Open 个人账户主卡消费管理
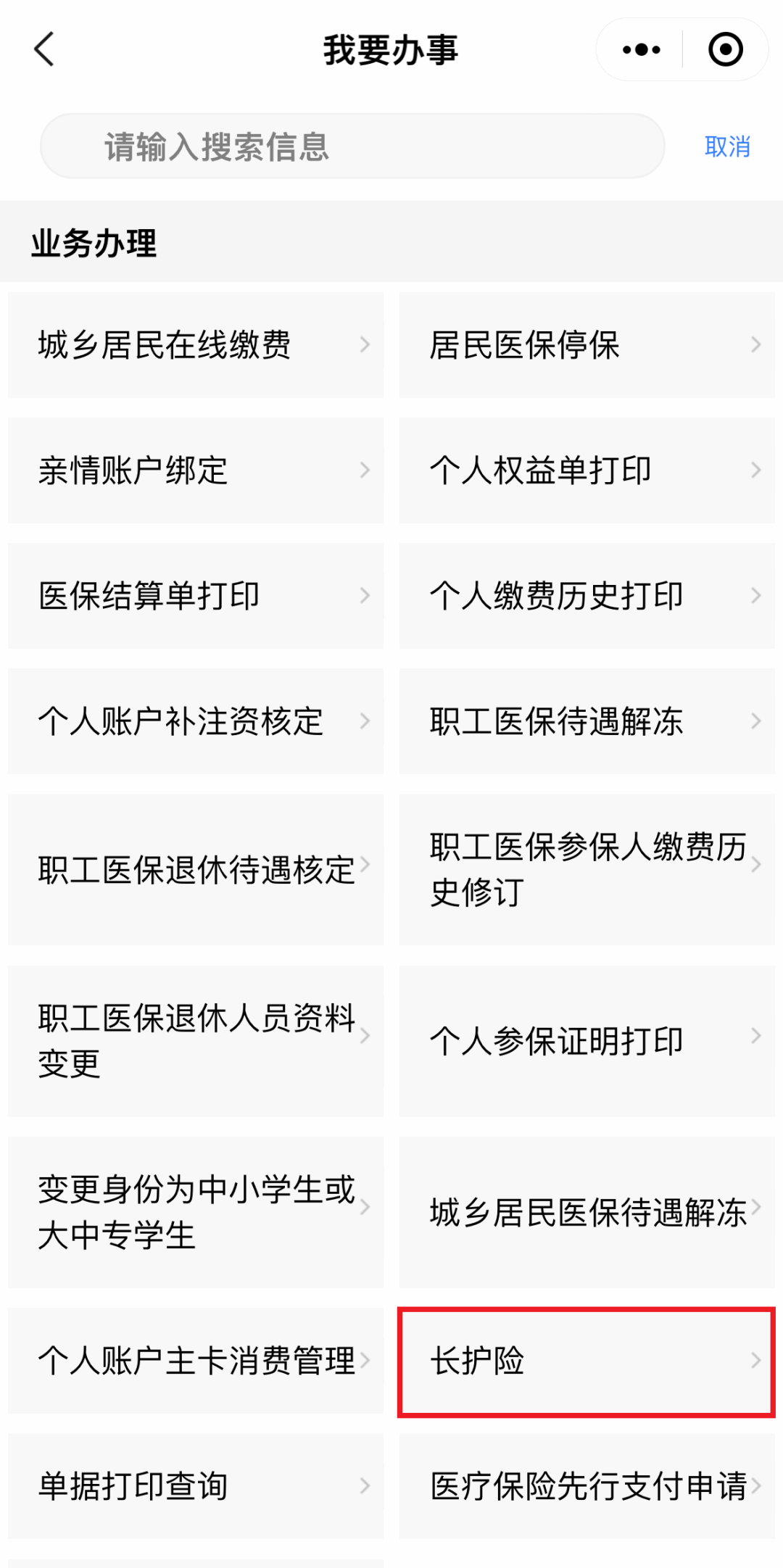The width and height of the screenshot is (783, 1568). pos(196,1361)
